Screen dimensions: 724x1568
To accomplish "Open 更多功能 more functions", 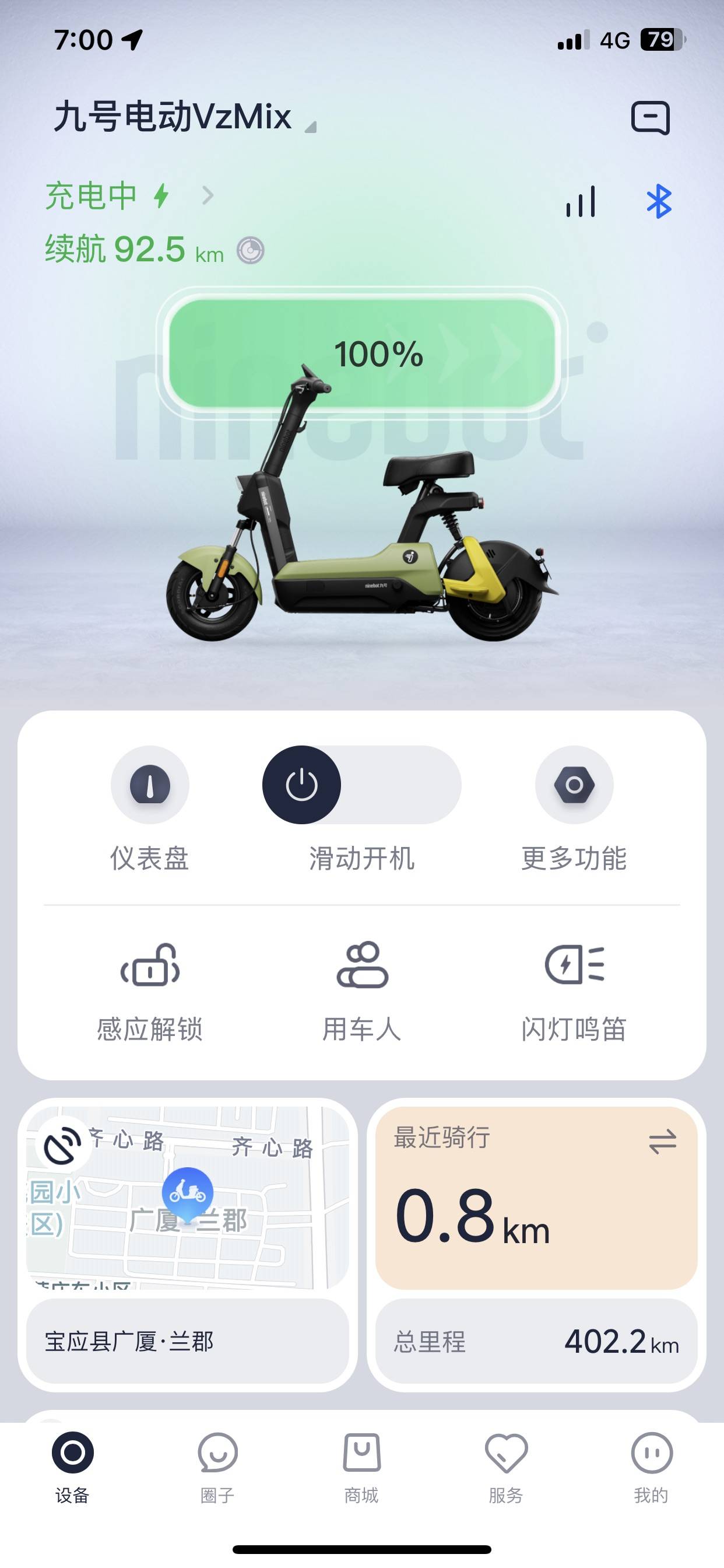I will coord(574,785).
